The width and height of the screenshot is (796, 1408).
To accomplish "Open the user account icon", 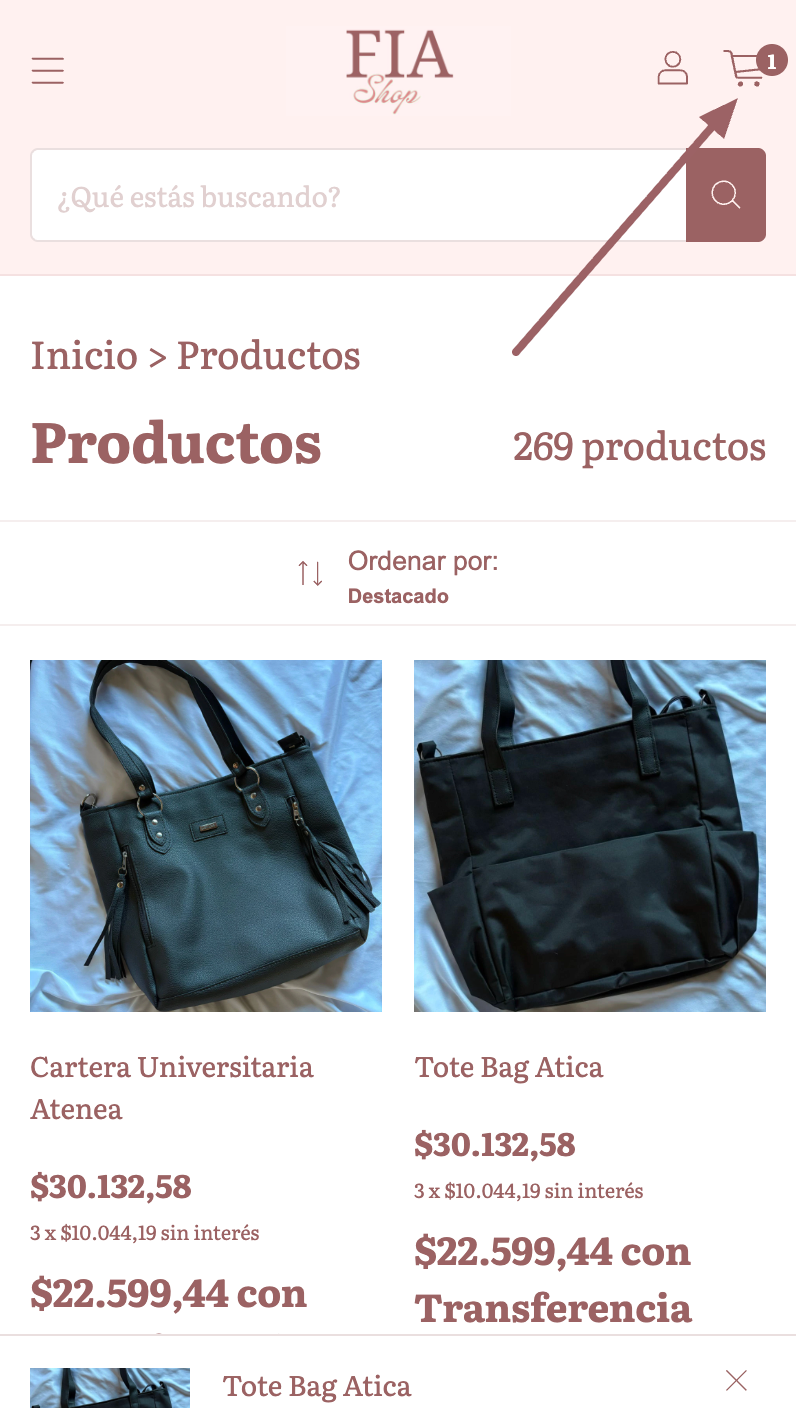I will [672, 68].
